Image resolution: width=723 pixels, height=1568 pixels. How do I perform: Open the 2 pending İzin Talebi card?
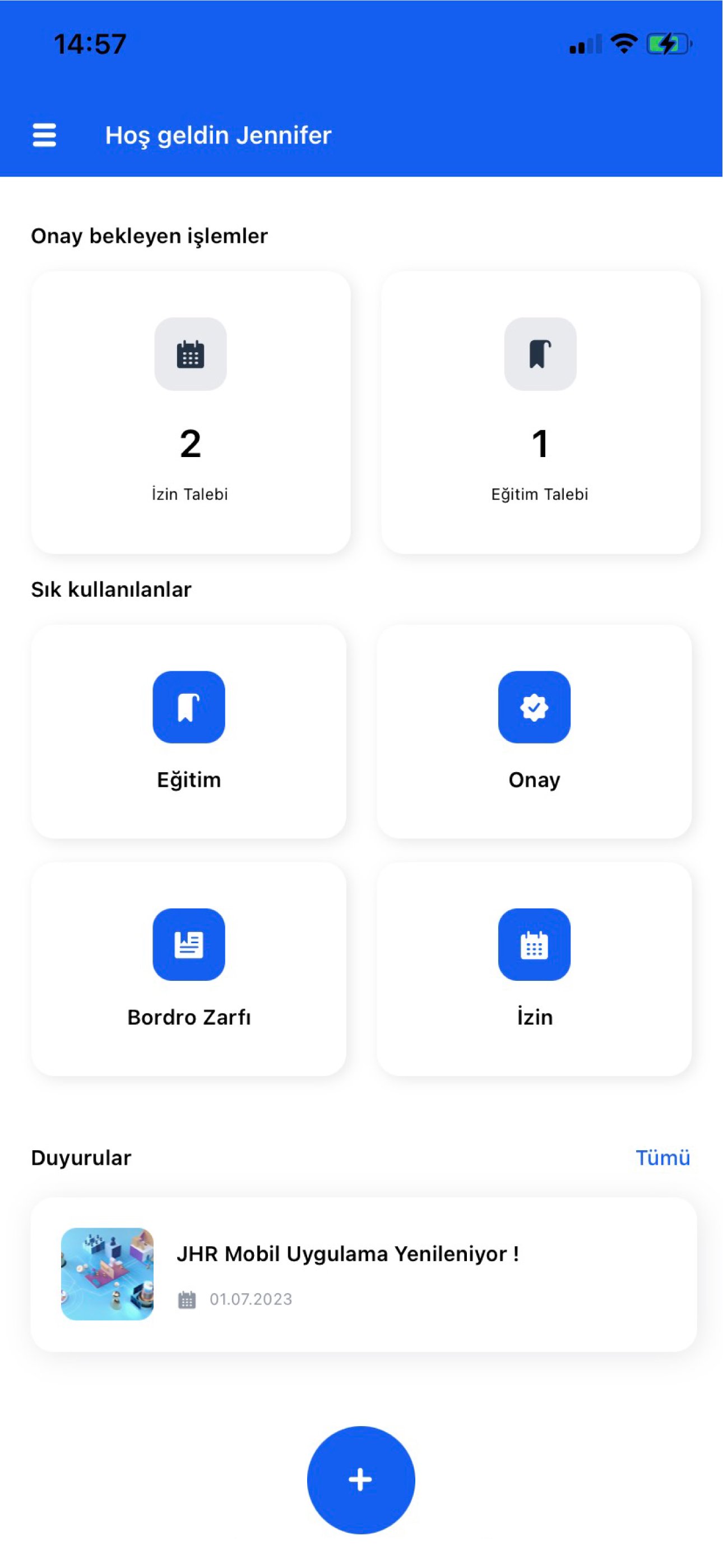point(191,412)
